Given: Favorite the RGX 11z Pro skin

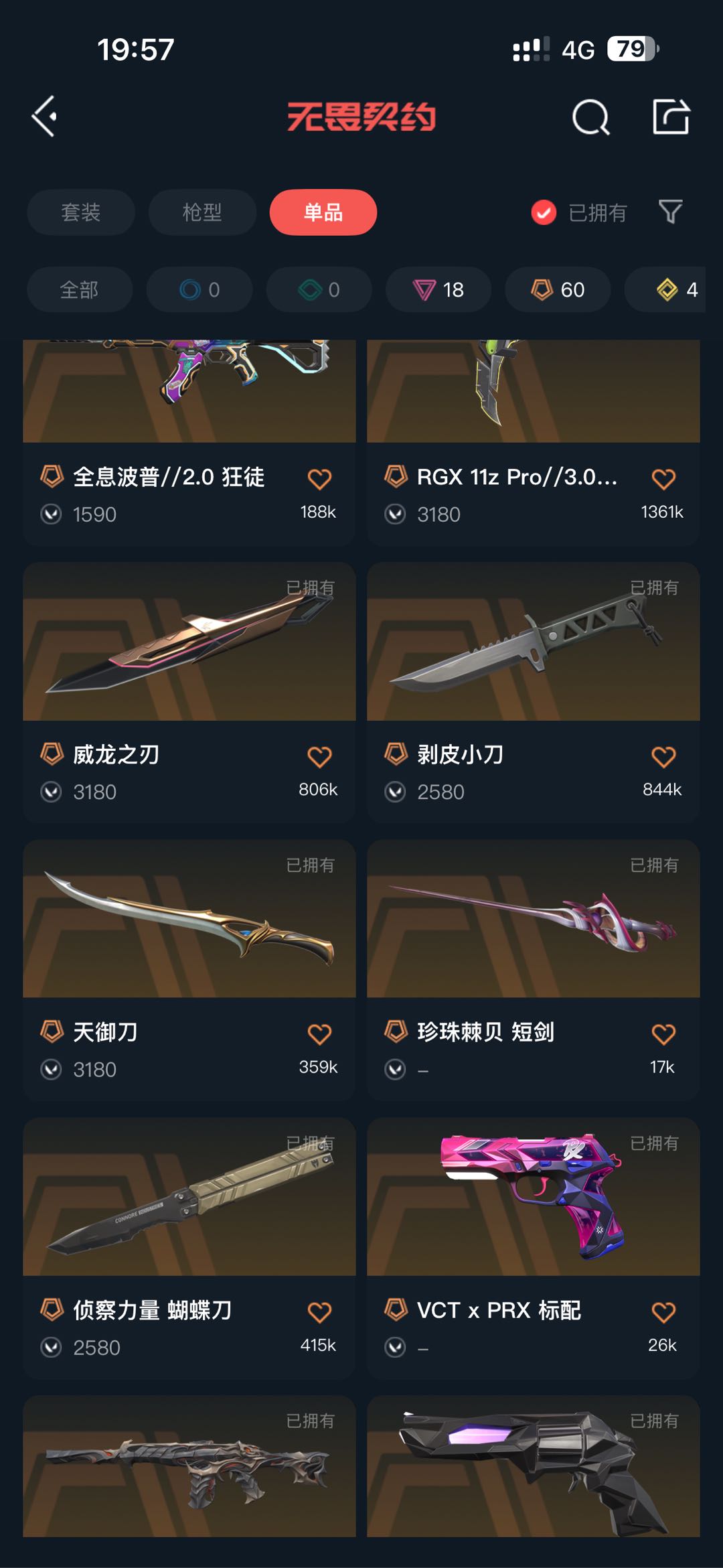Looking at the screenshot, I should 663,479.
